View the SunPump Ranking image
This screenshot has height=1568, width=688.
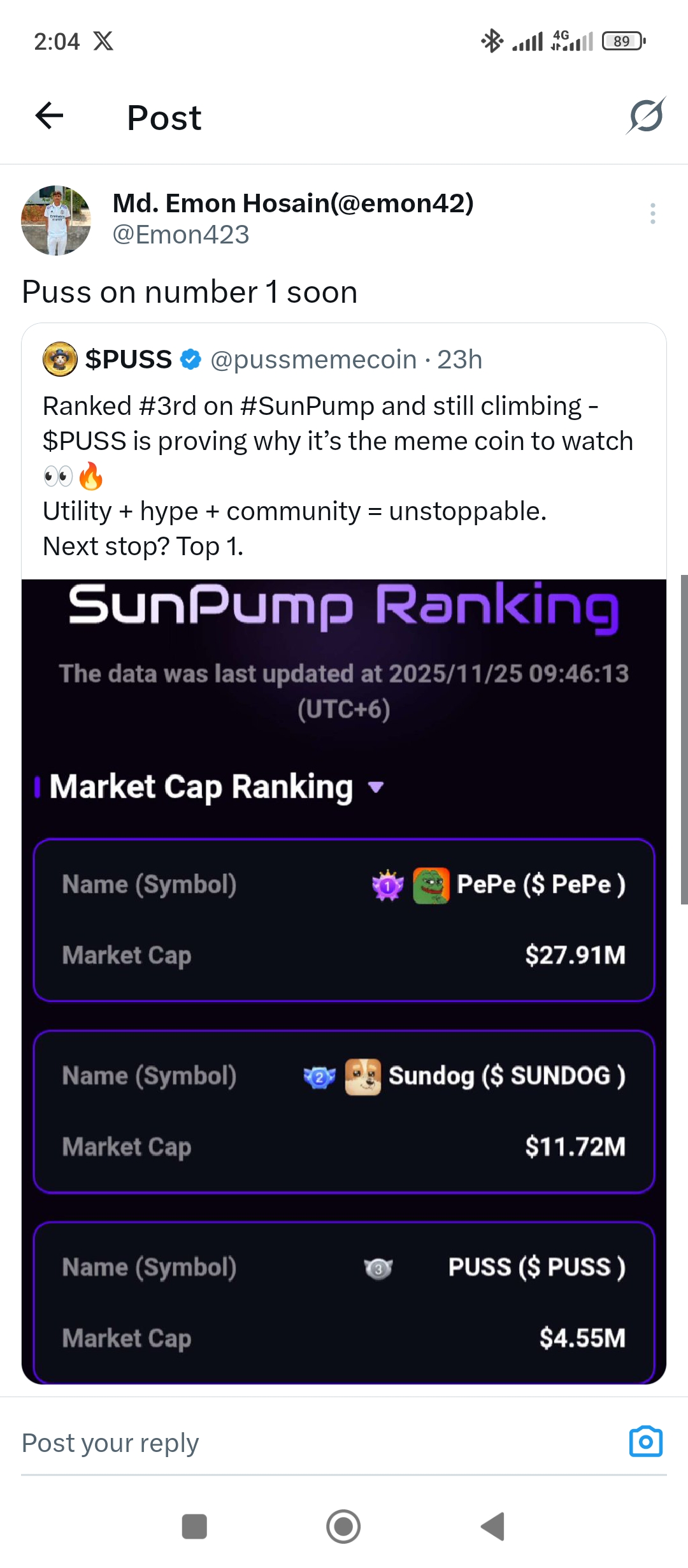(x=344, y=982)
